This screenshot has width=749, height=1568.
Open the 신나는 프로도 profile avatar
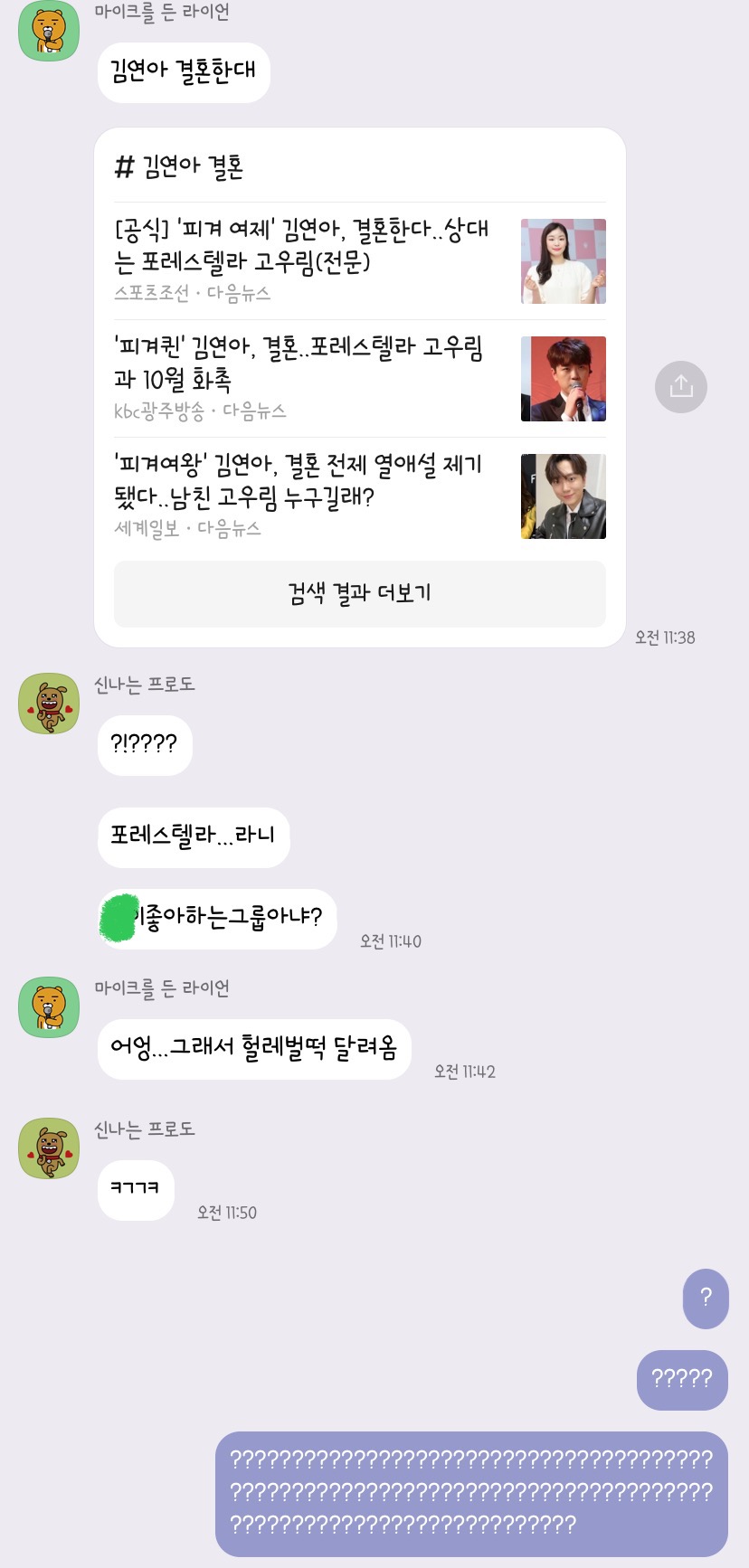click(49, 703)
